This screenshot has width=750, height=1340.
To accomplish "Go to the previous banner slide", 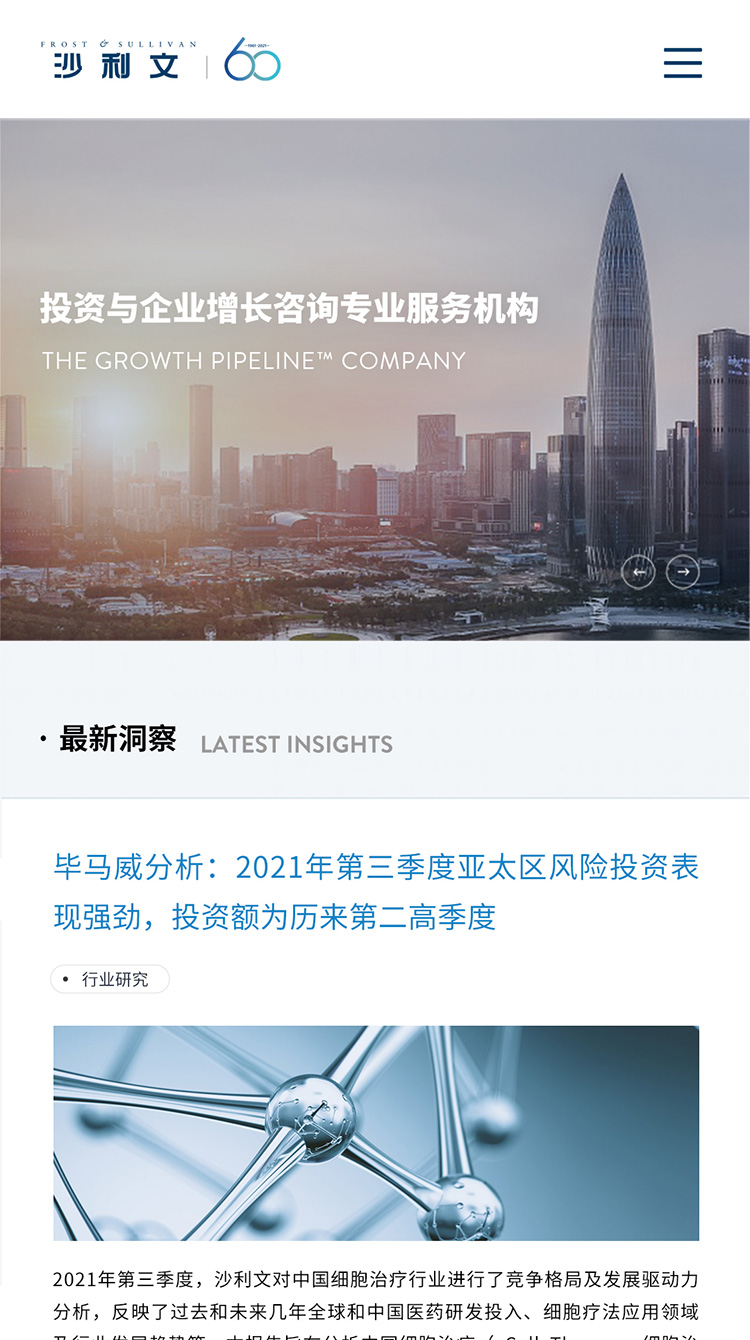I will click(638, 572).
